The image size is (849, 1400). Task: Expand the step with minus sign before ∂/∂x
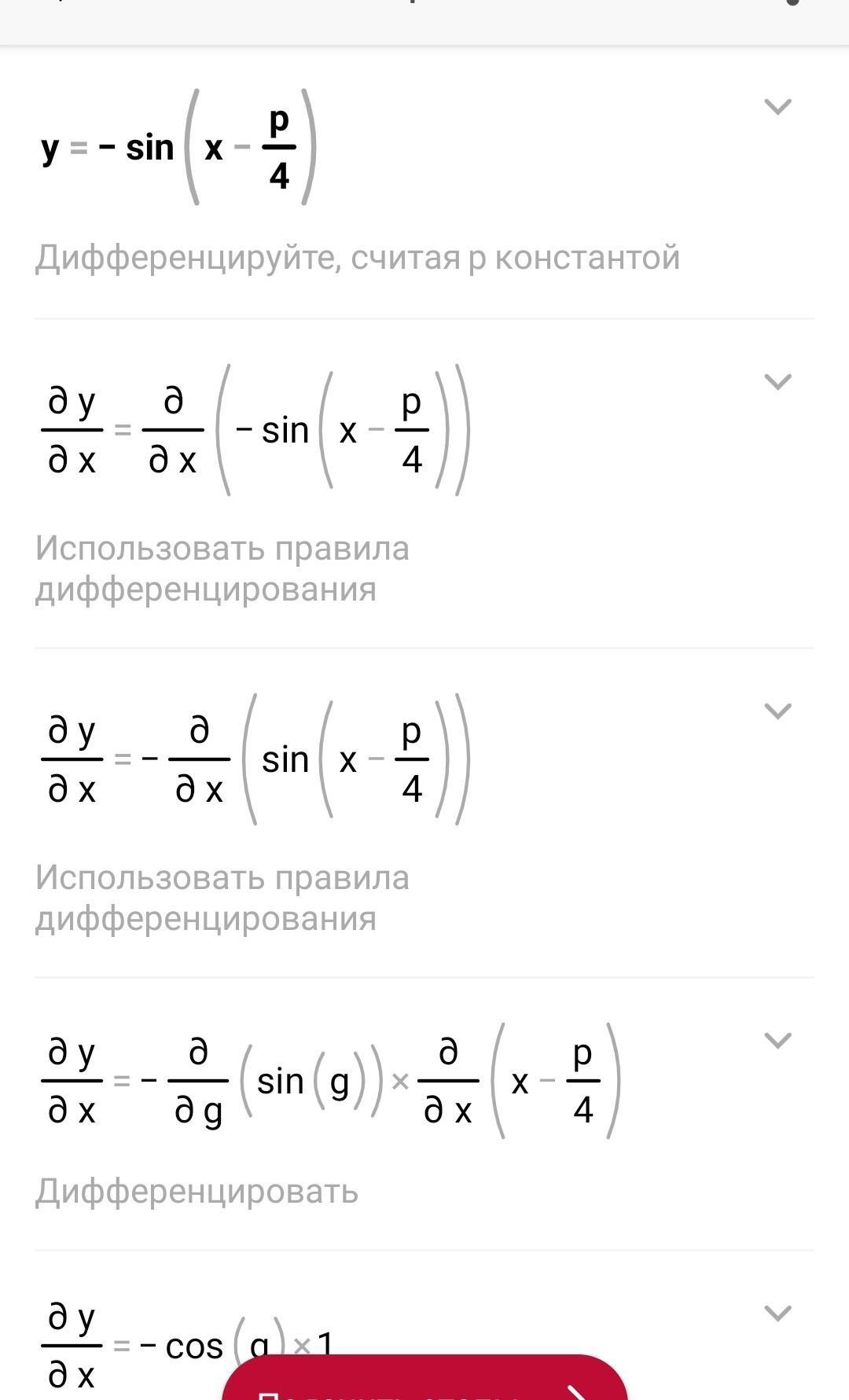point(777,711)
